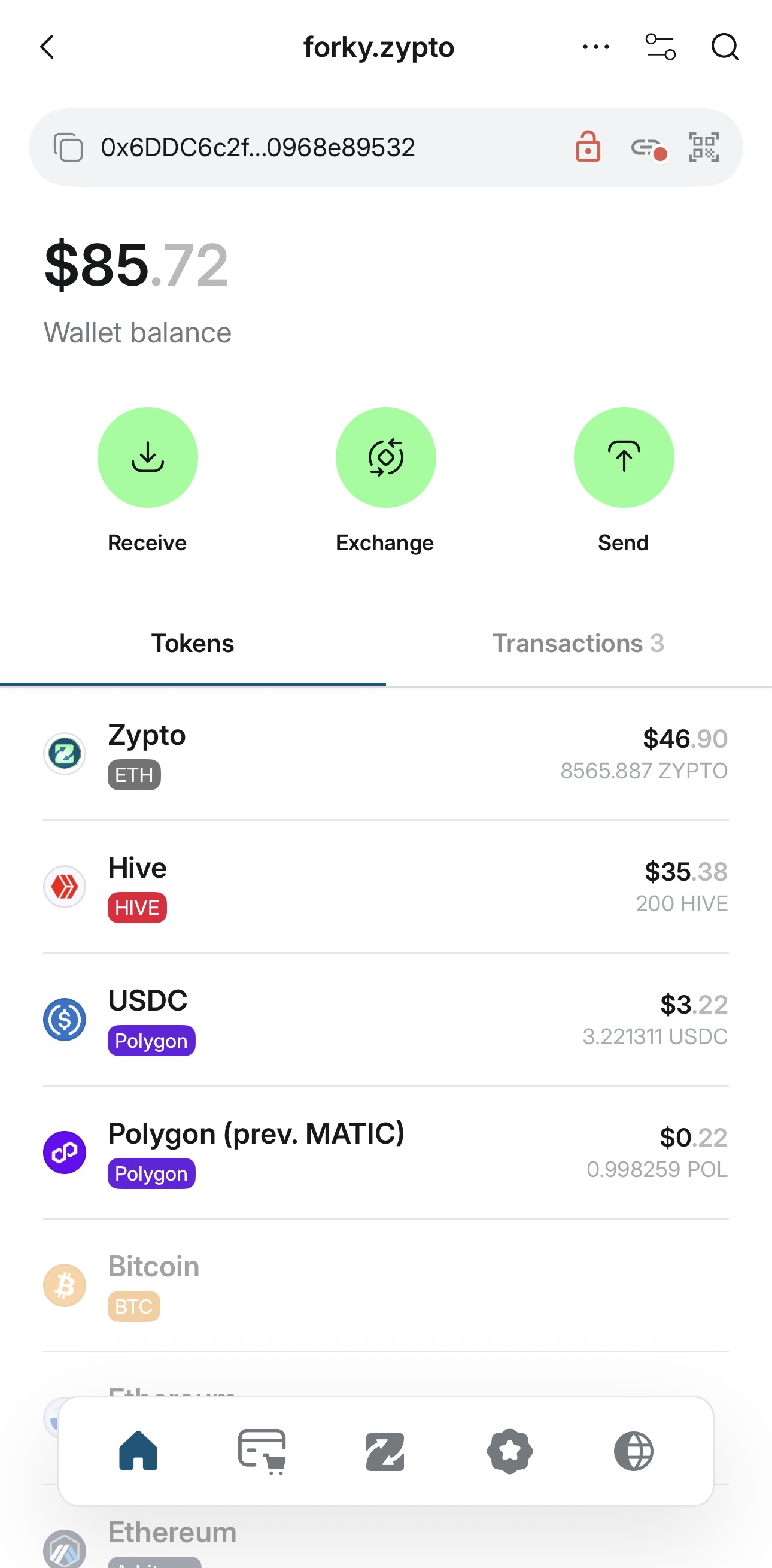Open the Hive token row
The width and height of the screenshot is (772, 1568).
pos(385,886)
